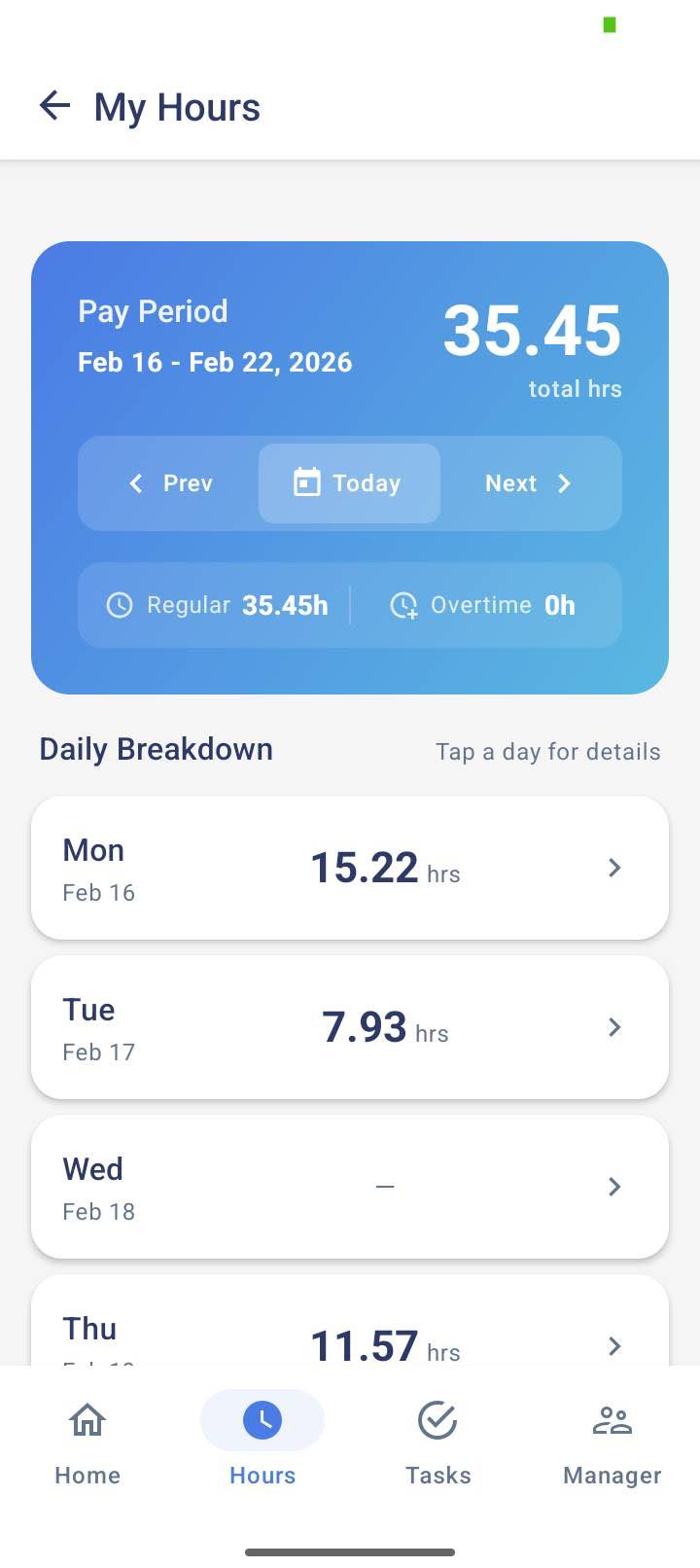Click the calendar icon on Today button

tap(305, 482)
